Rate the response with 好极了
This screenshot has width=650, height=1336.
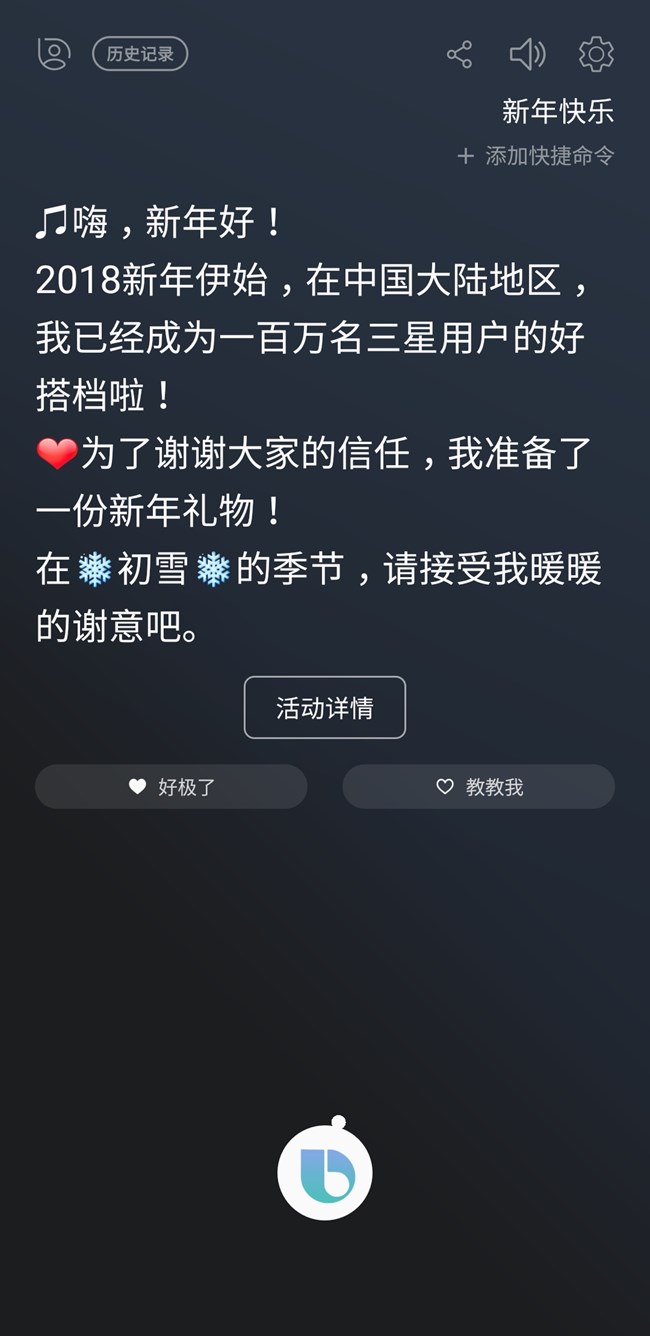171,787
